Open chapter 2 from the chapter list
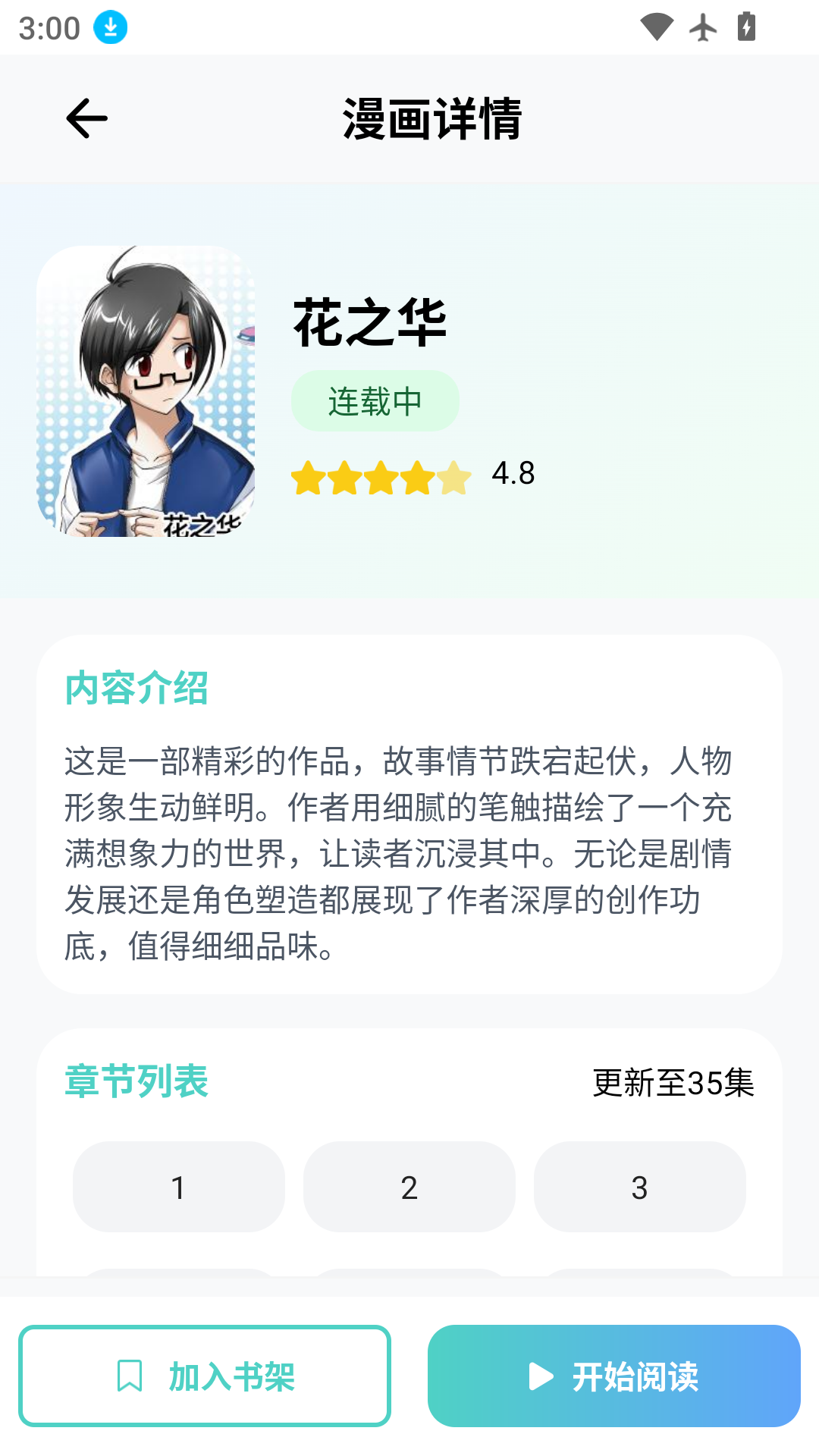The image size is (819, 1456). tap(409, 1188)
